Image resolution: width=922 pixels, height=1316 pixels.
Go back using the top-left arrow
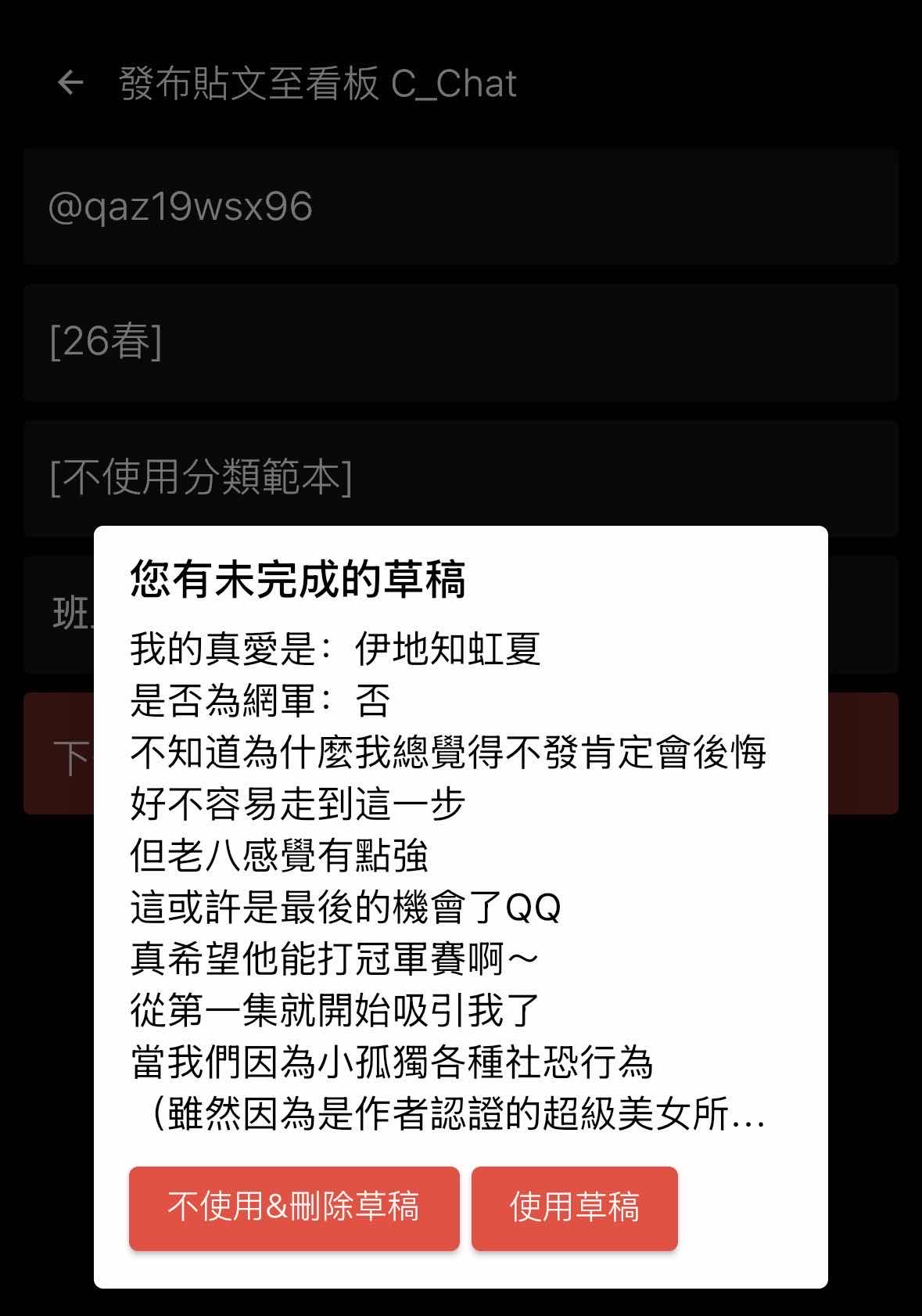click(70, 83)
